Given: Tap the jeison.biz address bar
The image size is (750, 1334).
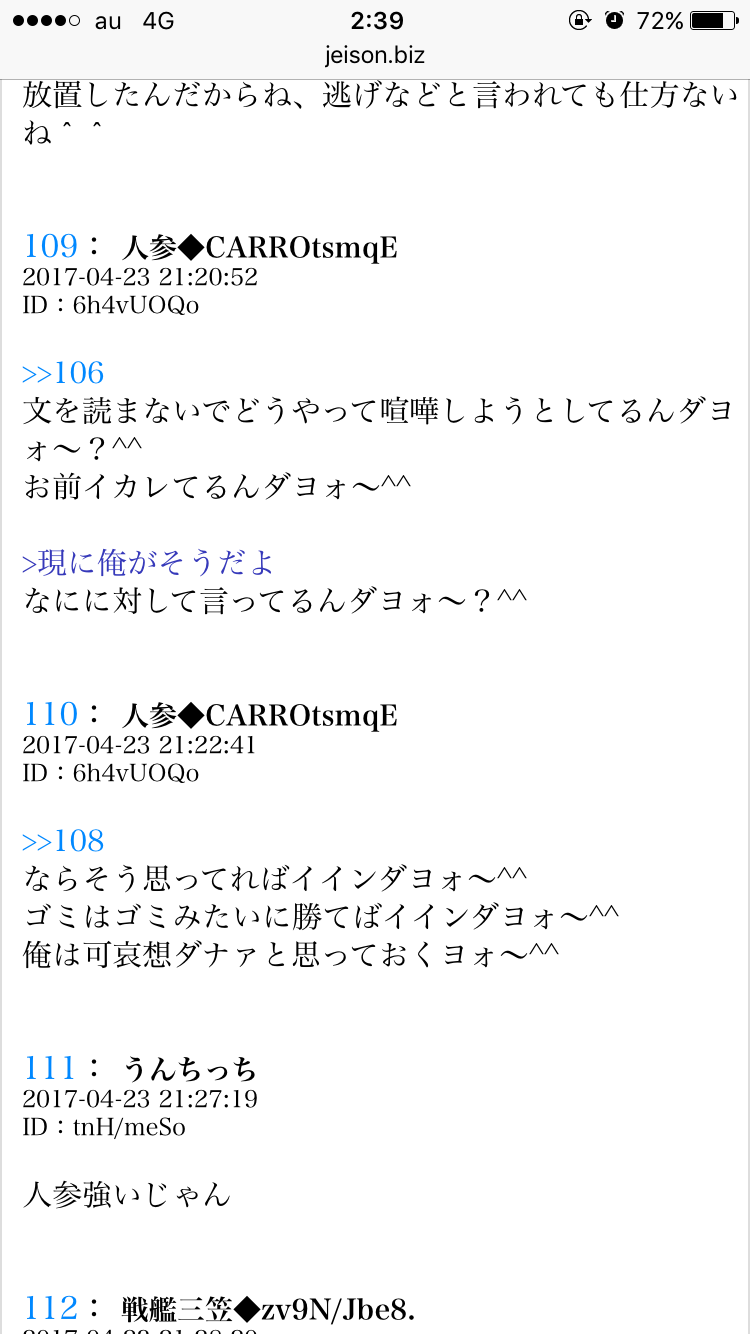Looking at the screenshot, I should (x=374, y=55).
